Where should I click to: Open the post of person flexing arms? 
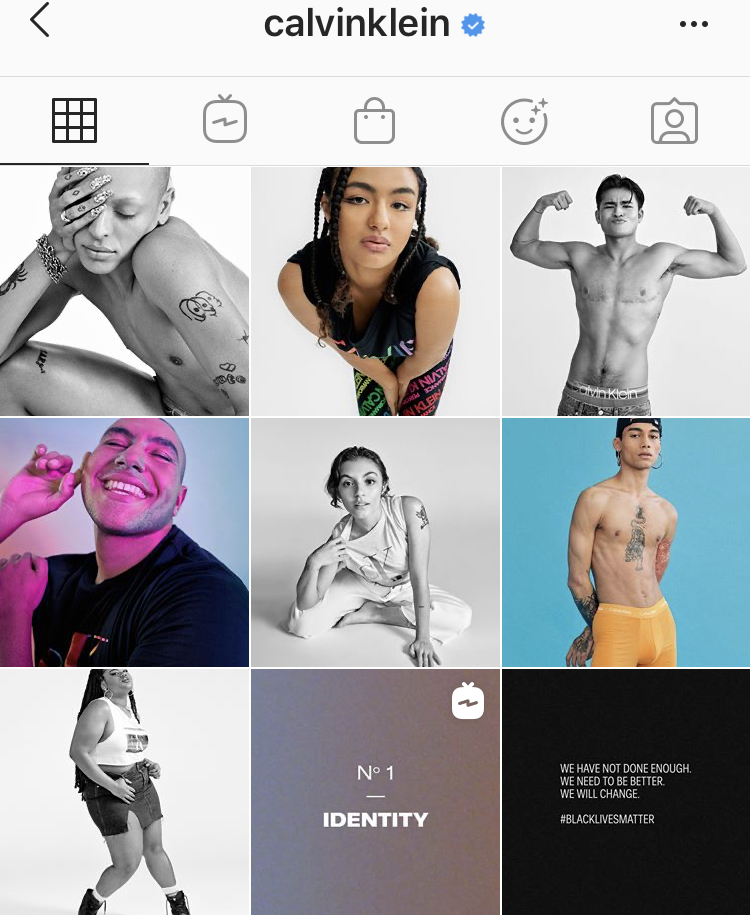tap(626, 291)
